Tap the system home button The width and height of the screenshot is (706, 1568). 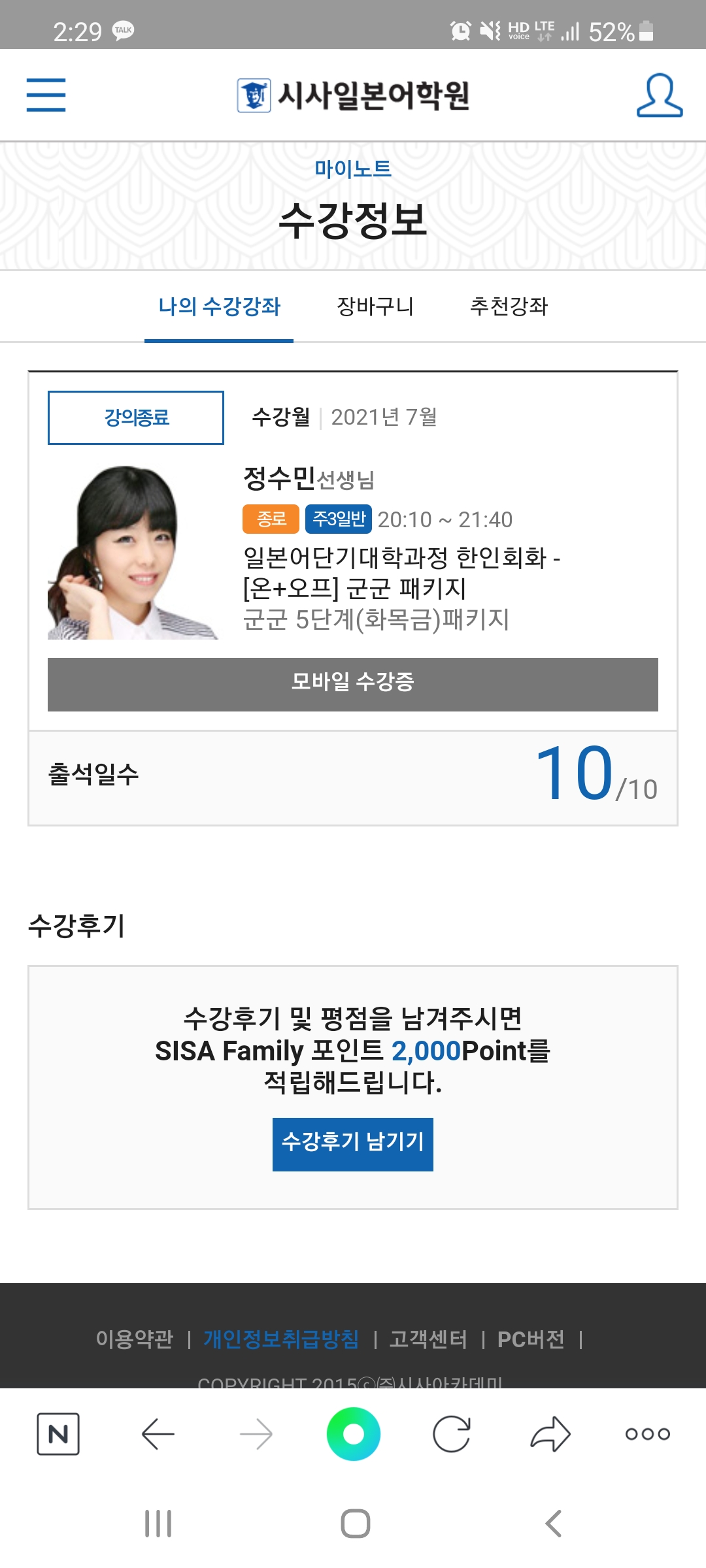[355, 1523]
